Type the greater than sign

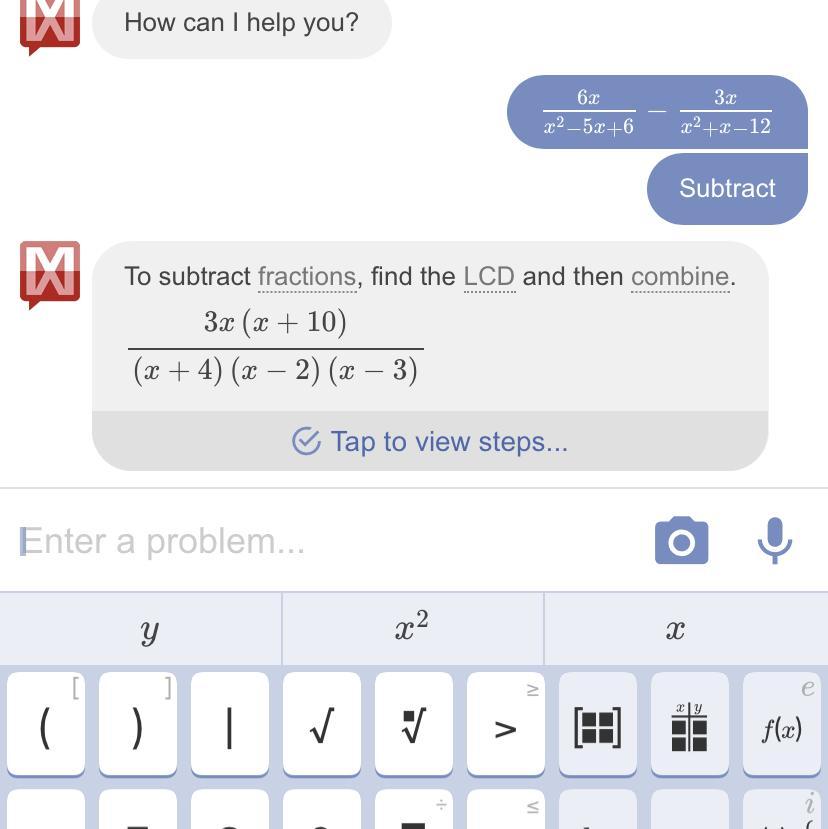(505, 726)
